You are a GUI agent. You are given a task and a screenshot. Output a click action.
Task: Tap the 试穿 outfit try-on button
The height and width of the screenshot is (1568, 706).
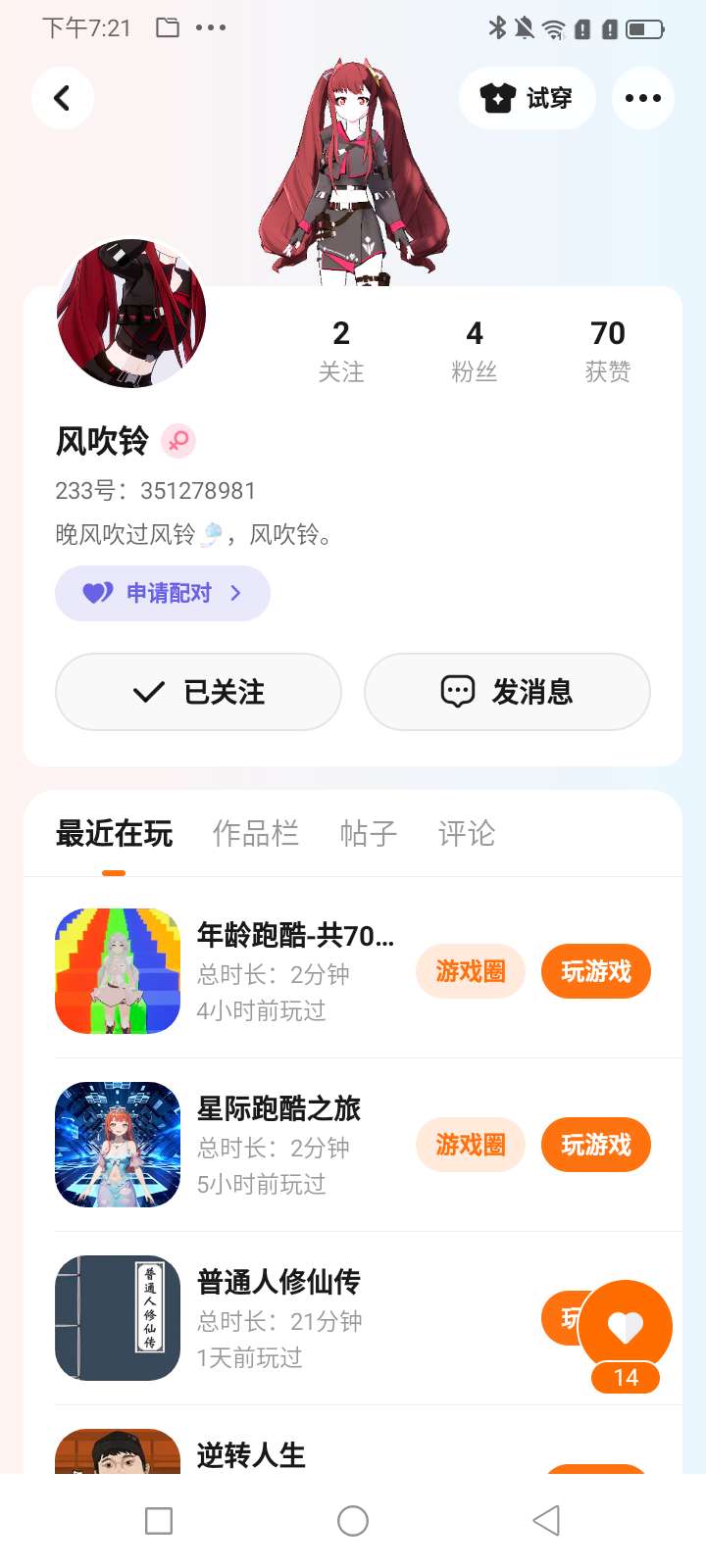coord(527,98)
